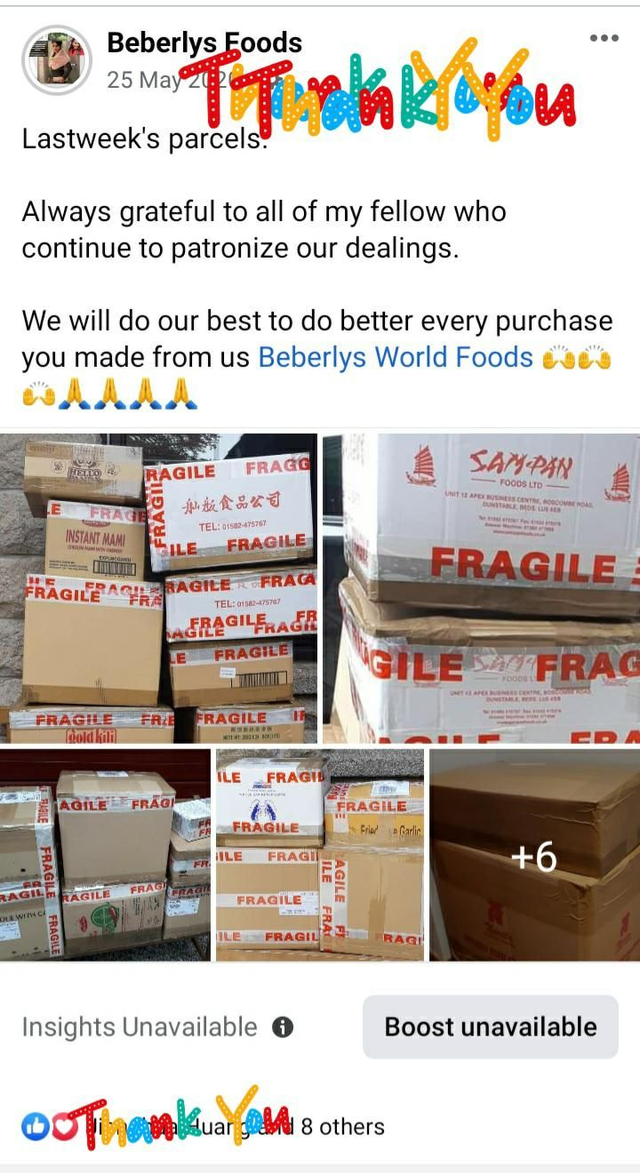Follow the Beberlys World Foods link
This screenshot has height=1173, width=640.
(395, 357)
